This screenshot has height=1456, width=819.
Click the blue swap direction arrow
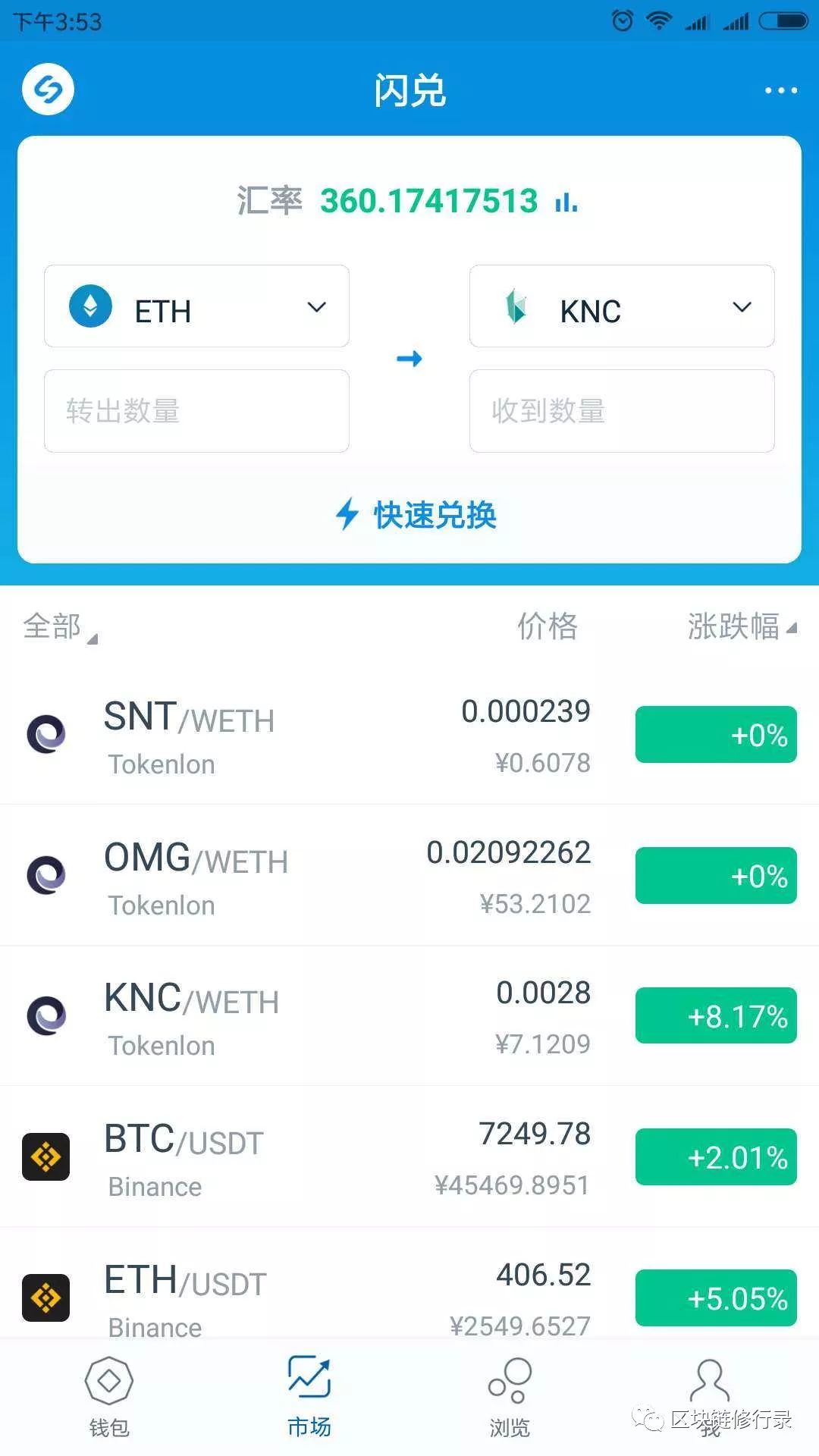pyautogui.click(x=409, y=359)
